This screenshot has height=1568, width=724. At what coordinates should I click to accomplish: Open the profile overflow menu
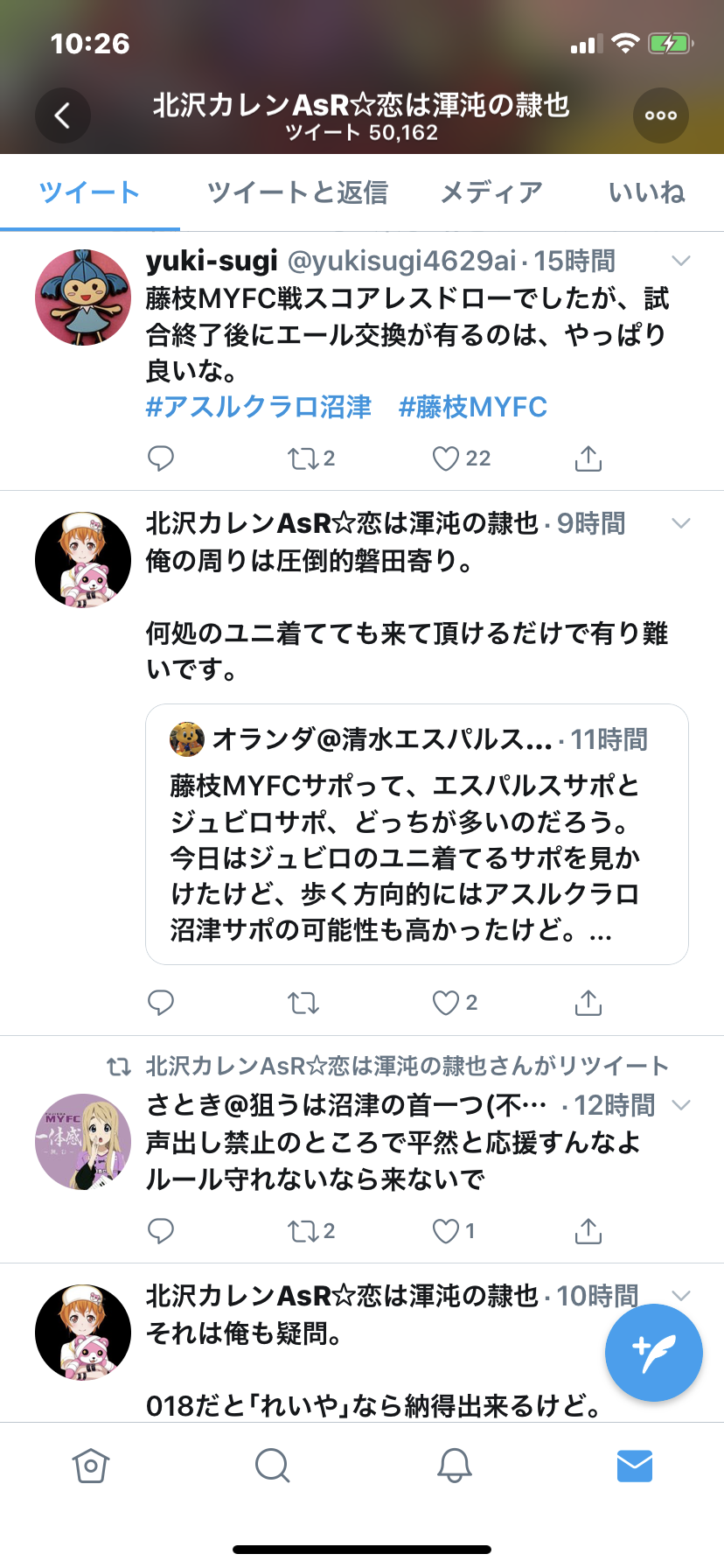[x=660, y=115]
